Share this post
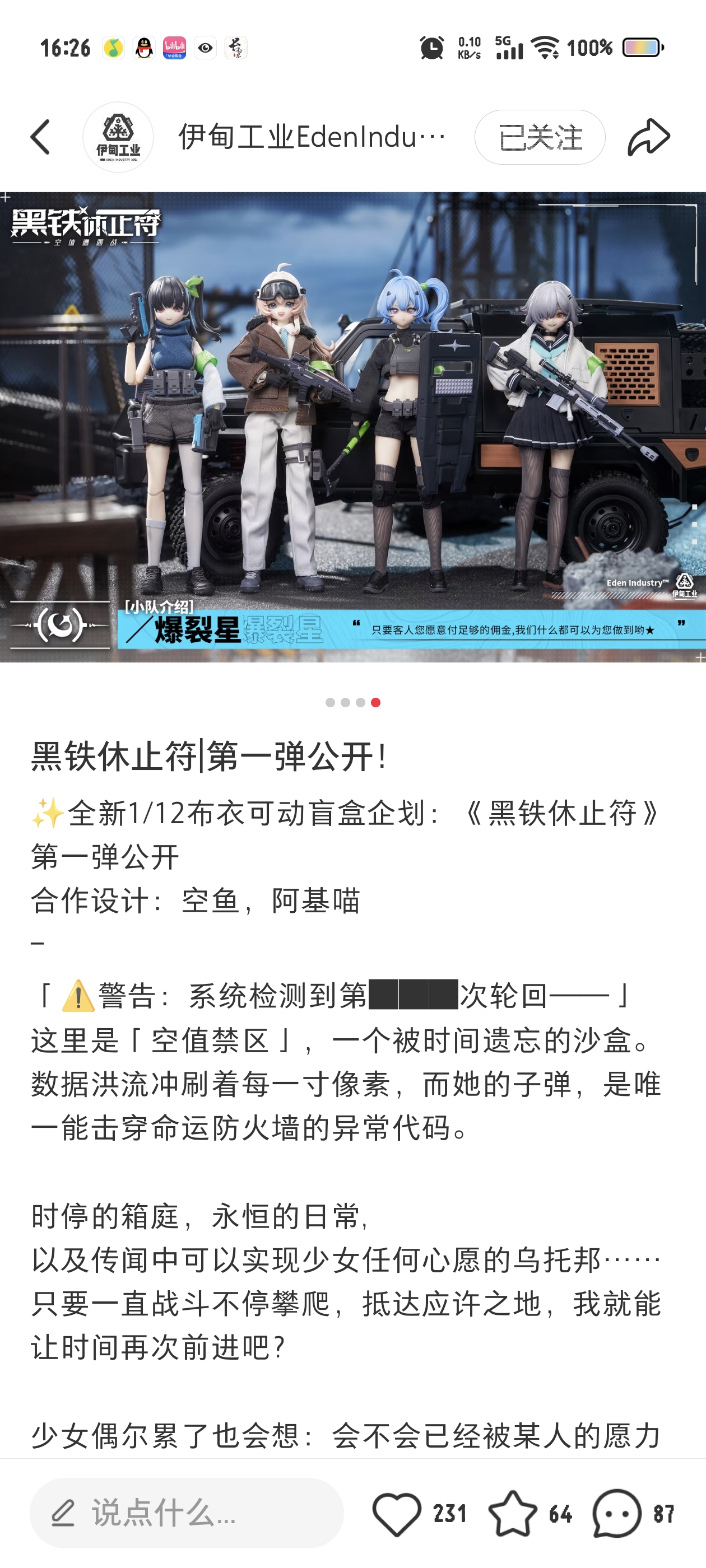Viewport: 706px width, 1568px height. 648,137
